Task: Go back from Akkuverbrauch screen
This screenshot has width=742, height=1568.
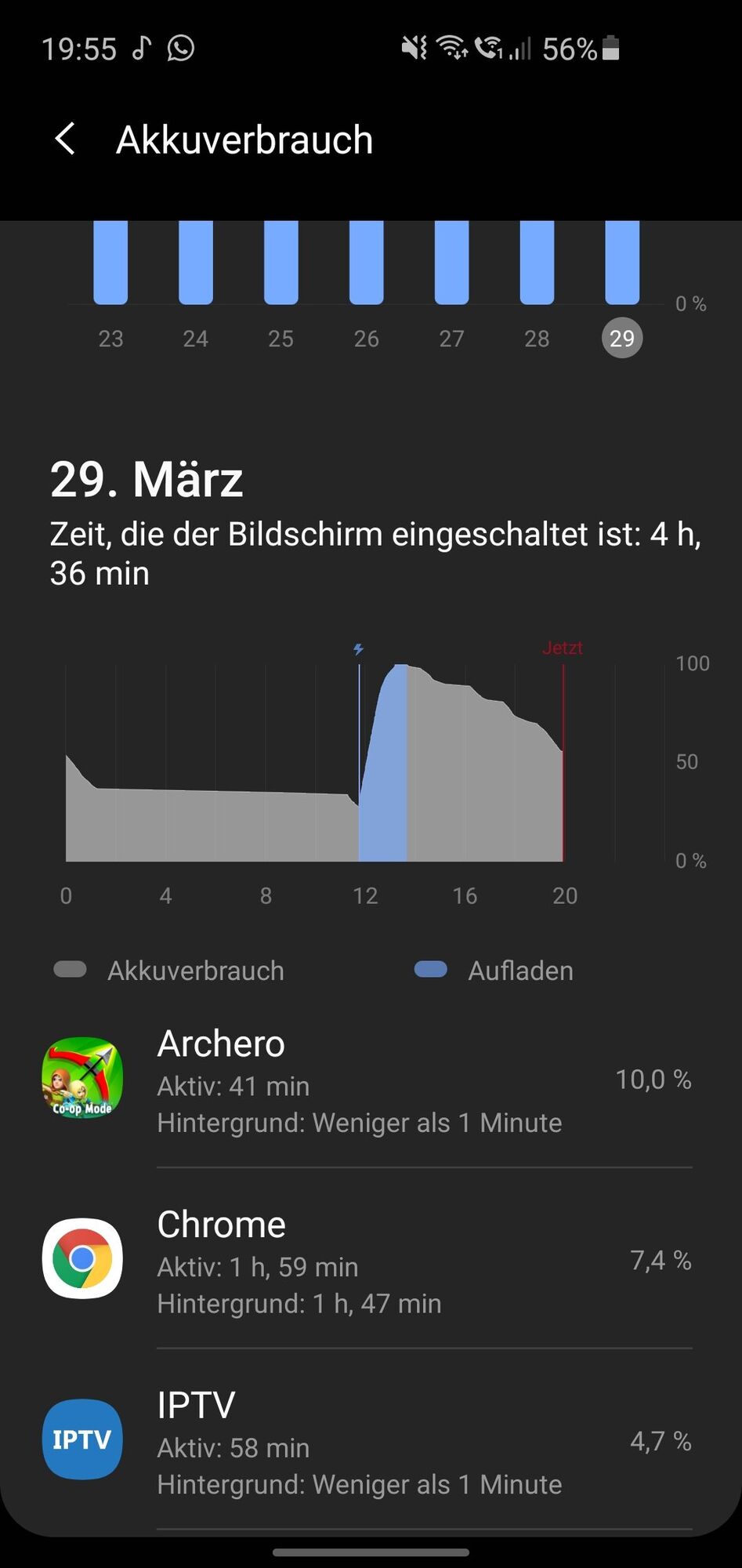Action: tap(66, 140)
